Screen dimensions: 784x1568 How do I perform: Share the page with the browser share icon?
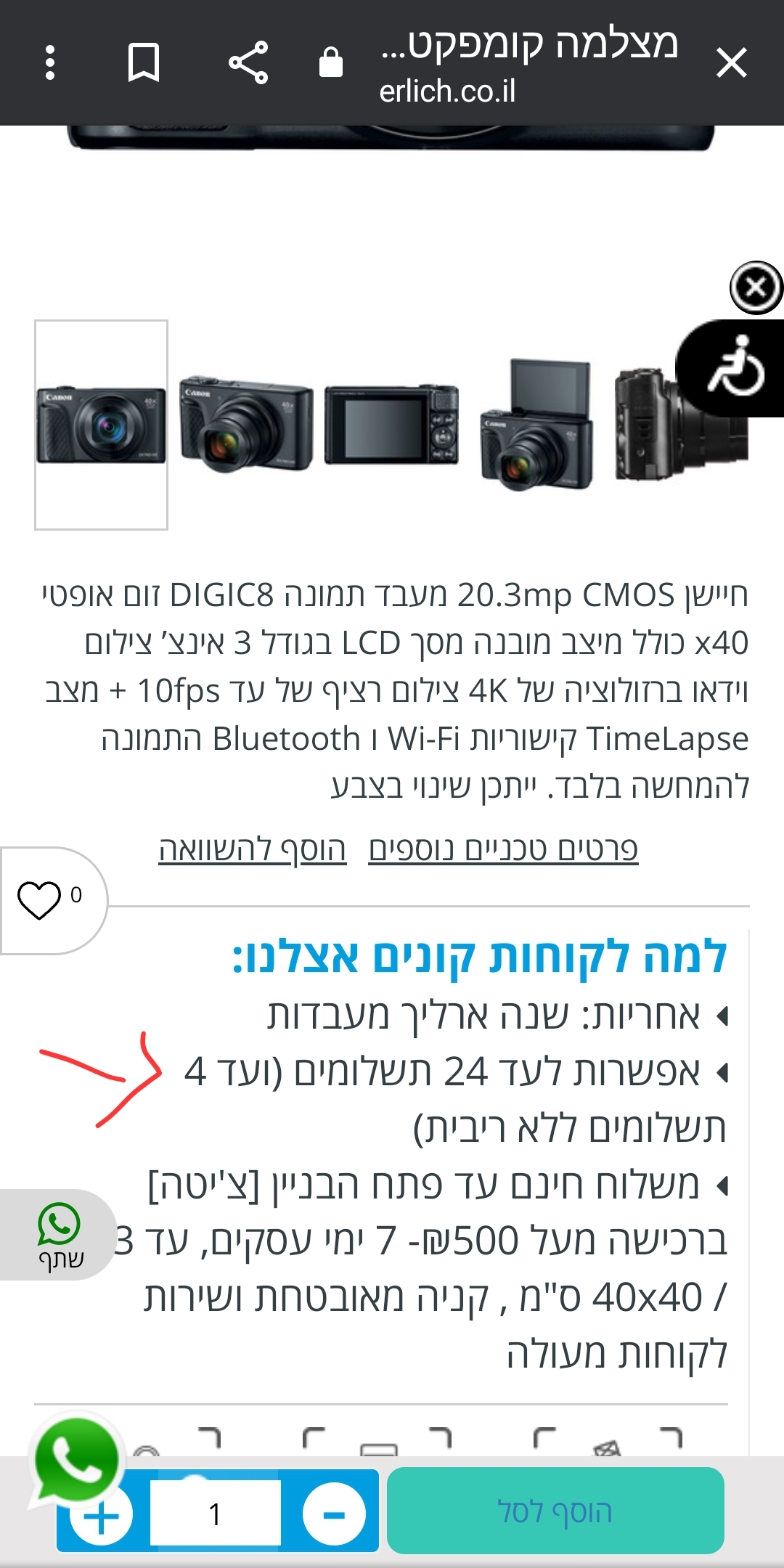pos(248,62)
